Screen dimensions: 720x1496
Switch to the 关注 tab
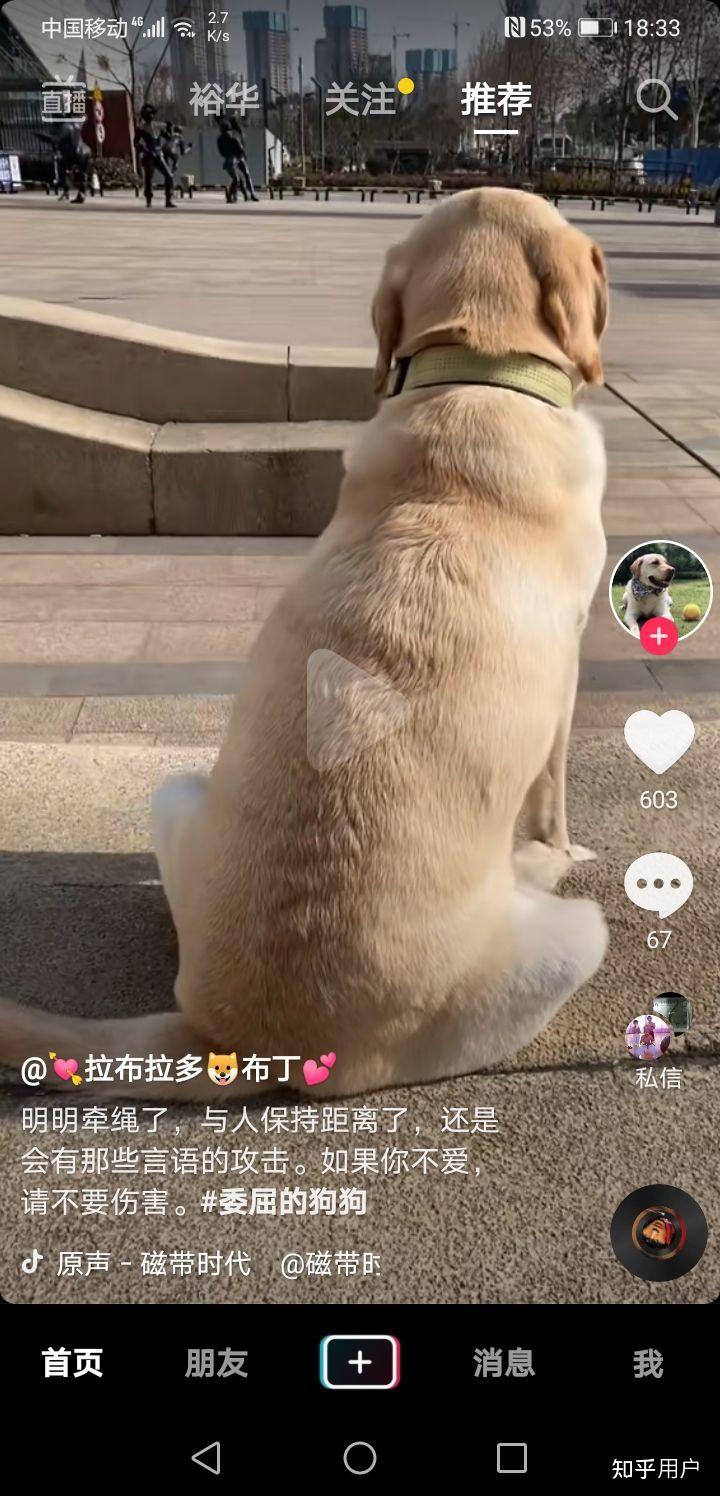(x=361, y=99)
